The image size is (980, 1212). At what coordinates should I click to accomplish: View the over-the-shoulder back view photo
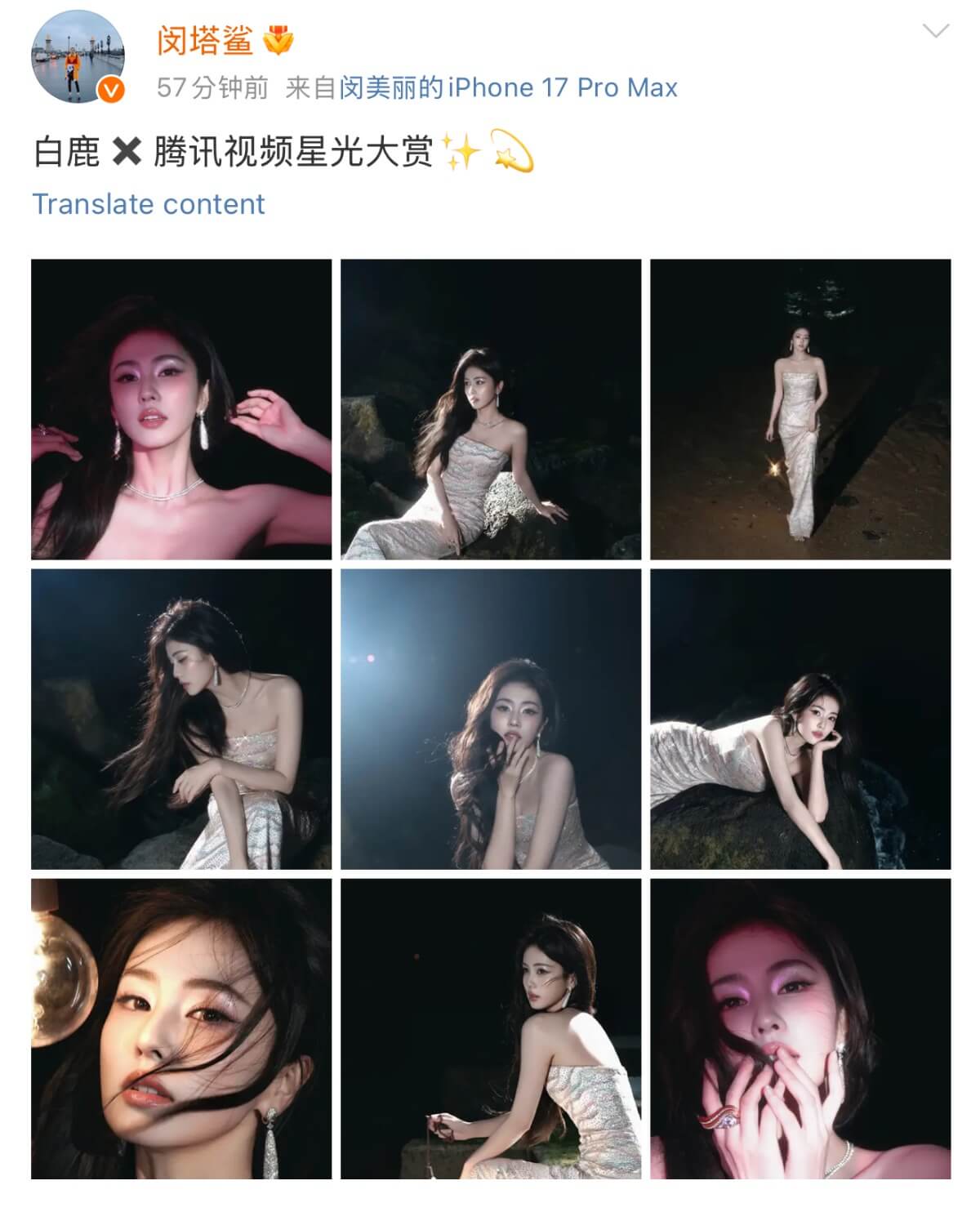(x=491, y=1028)
